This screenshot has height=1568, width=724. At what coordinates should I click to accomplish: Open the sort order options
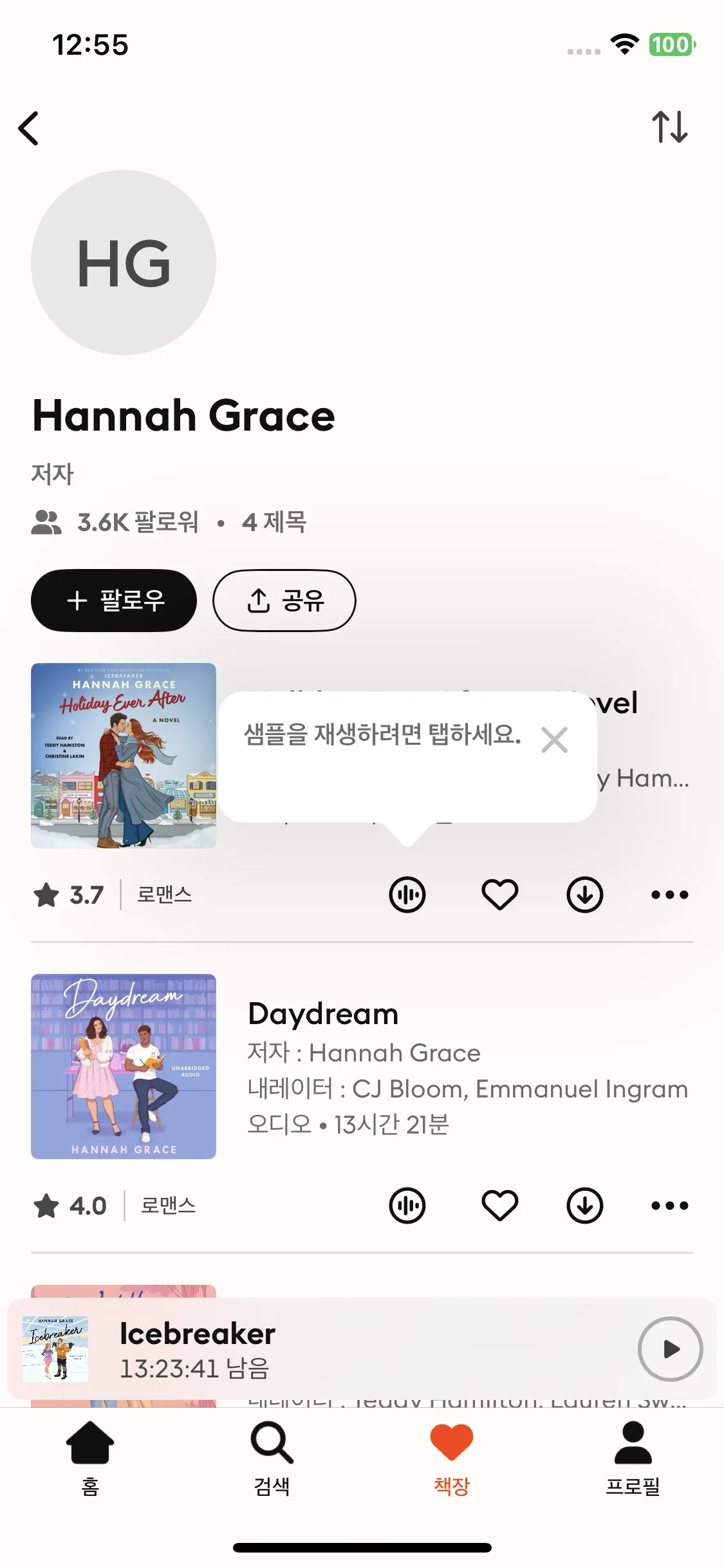[669, 127]
